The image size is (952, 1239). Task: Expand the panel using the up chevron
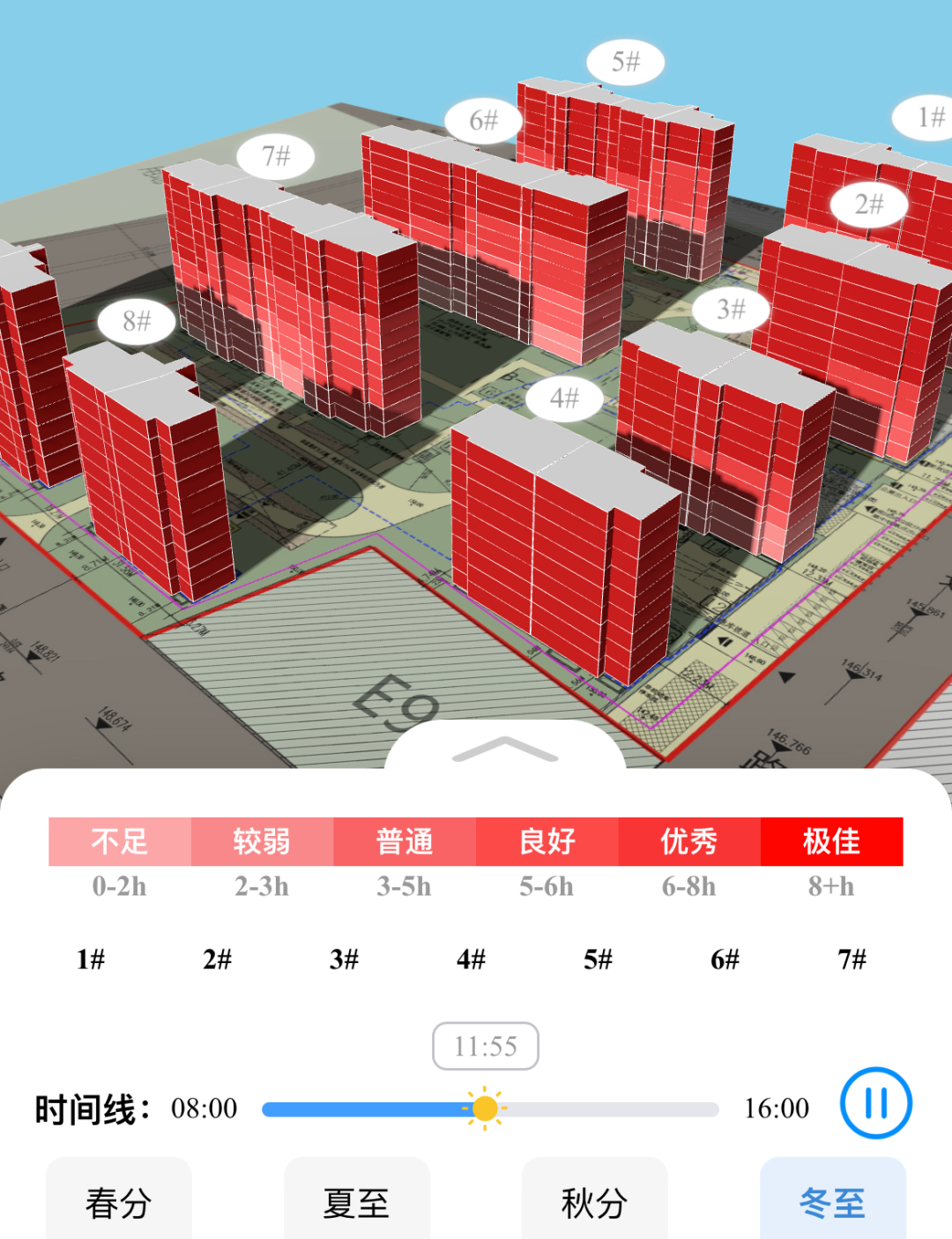tap(505, 750)
